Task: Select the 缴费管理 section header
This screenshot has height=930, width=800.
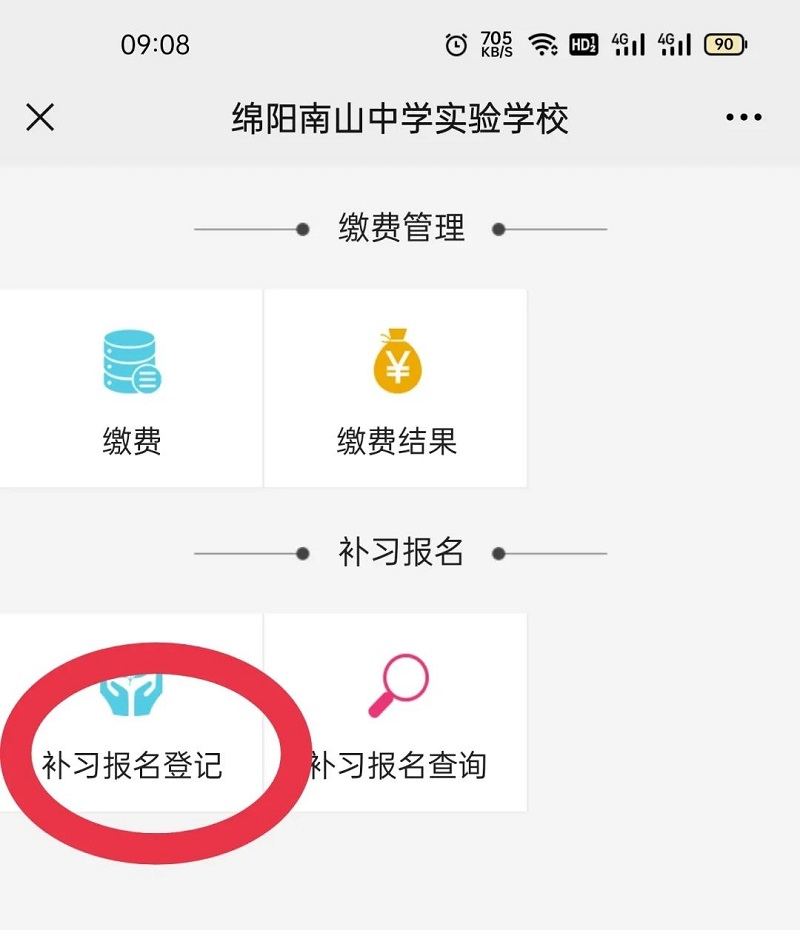Action: 400,228
